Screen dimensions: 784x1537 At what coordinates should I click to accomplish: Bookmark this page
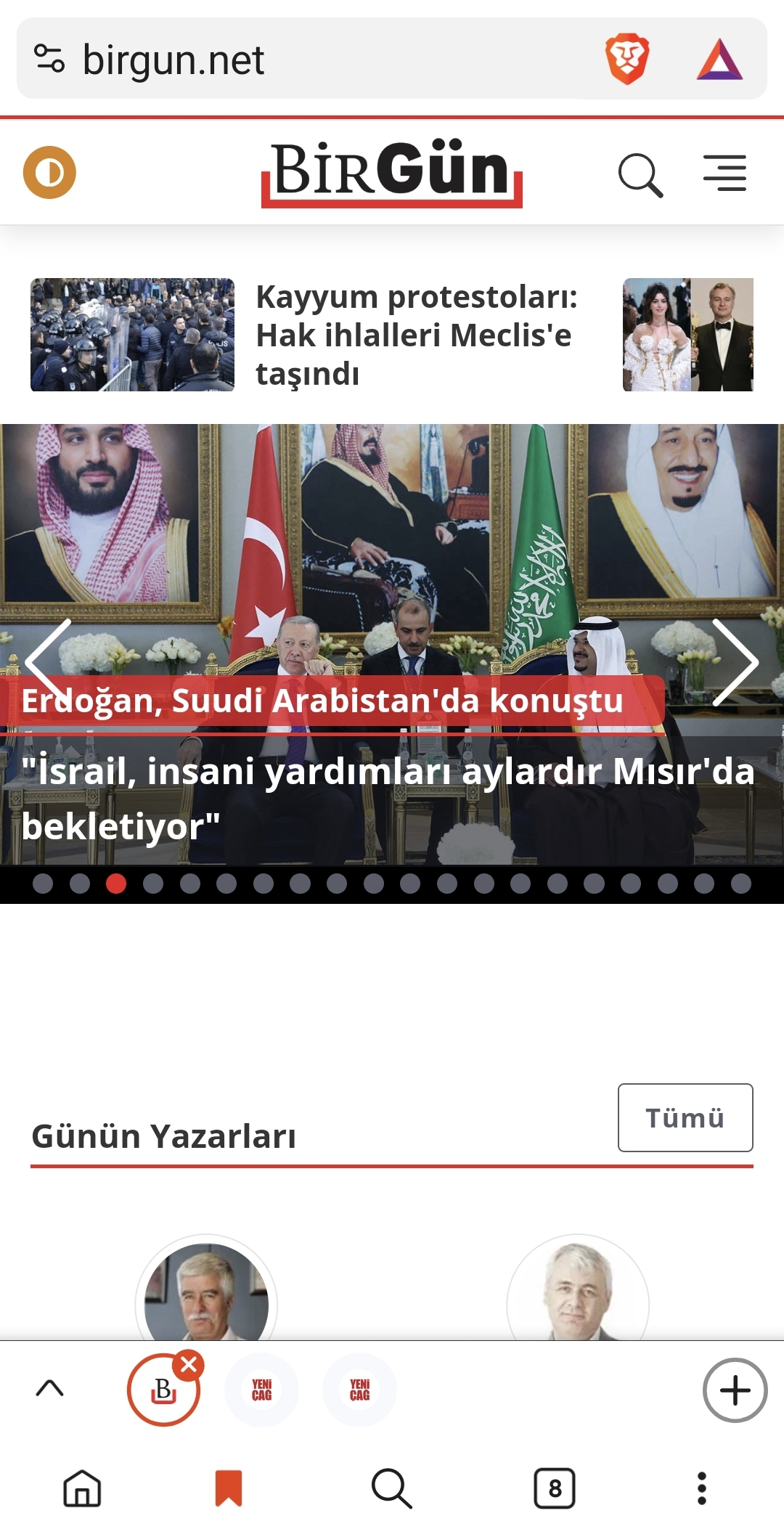pos(229,1489)
